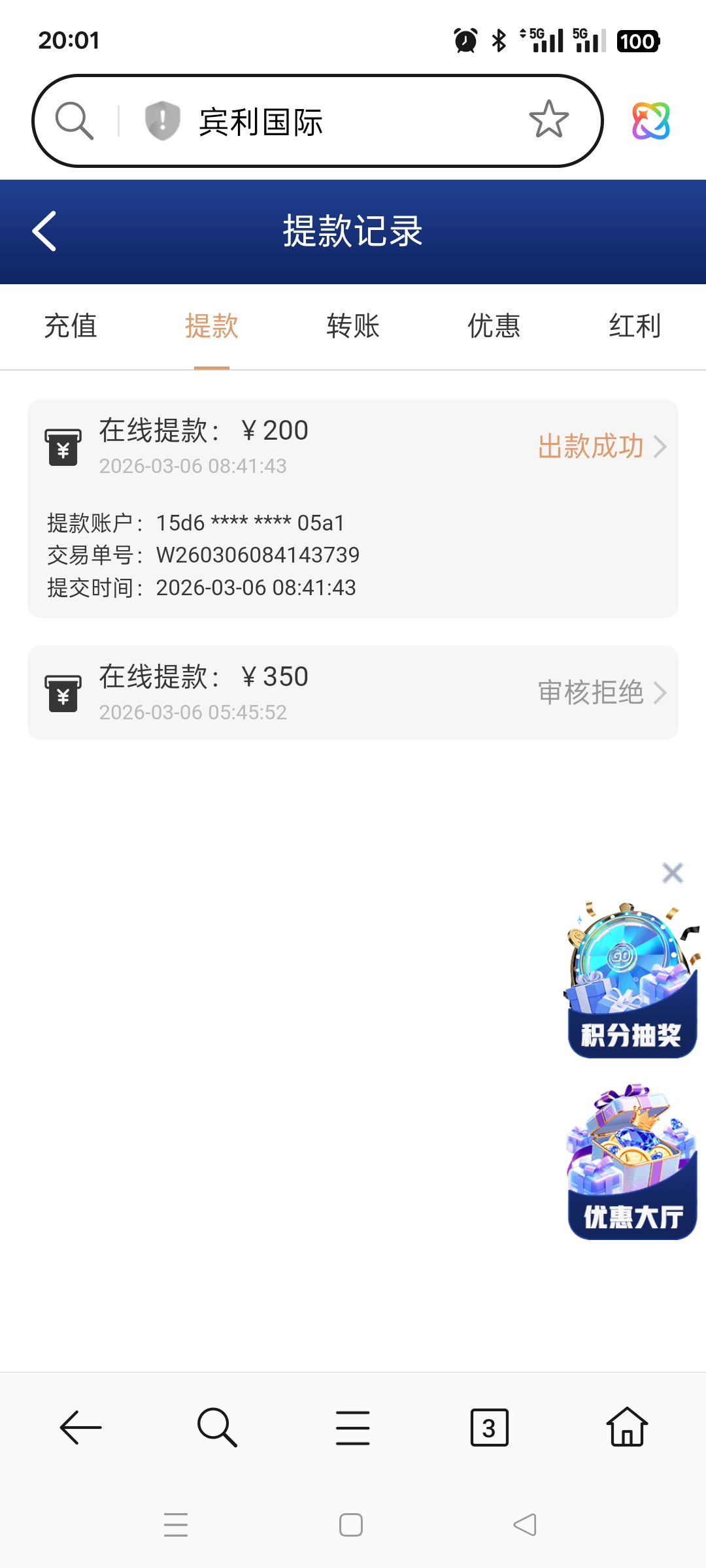
Task: Click the bookmark star in the address bar
Action: coord(548,122)
